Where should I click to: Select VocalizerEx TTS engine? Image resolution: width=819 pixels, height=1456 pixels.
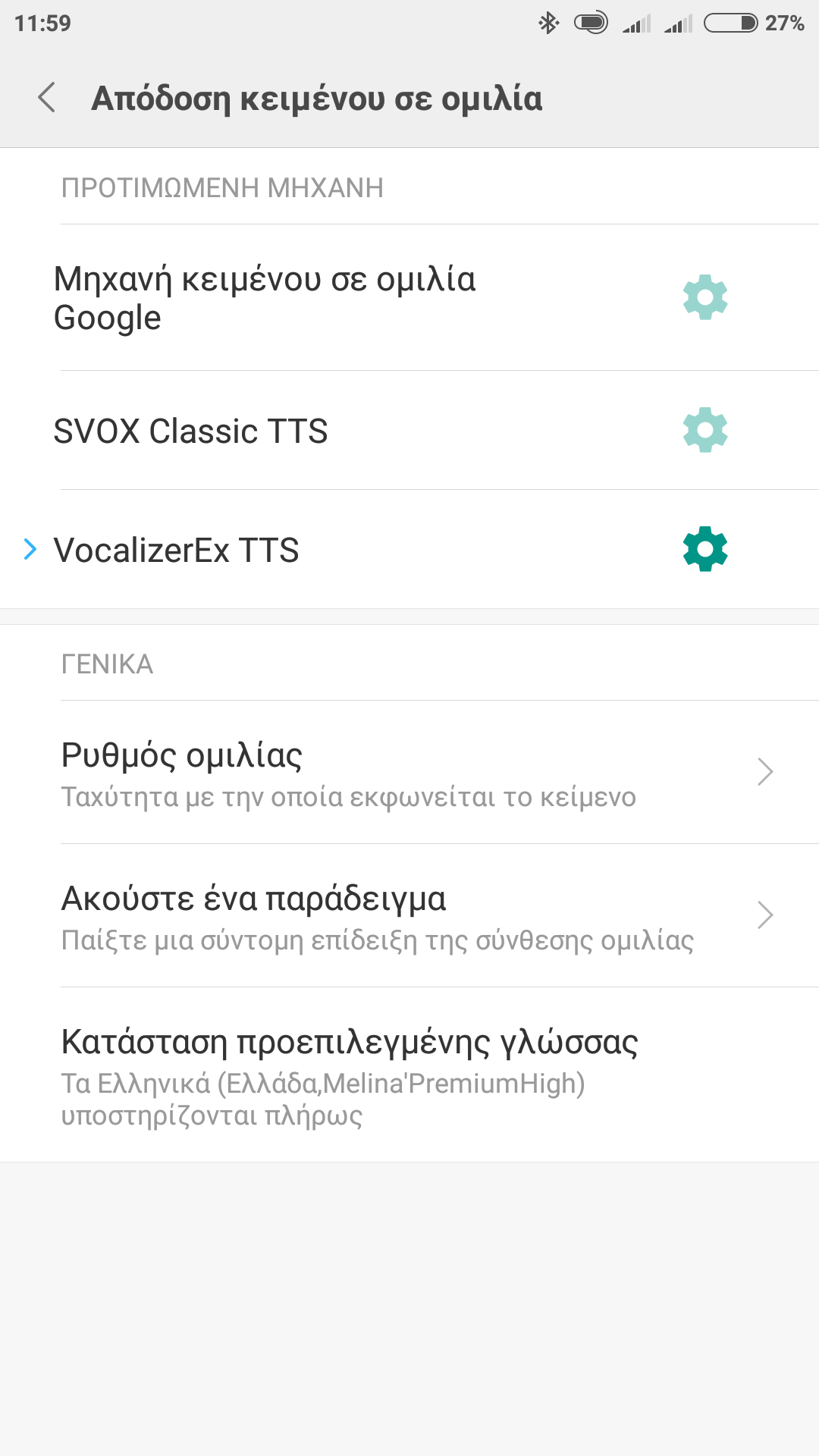pos(177,550)
